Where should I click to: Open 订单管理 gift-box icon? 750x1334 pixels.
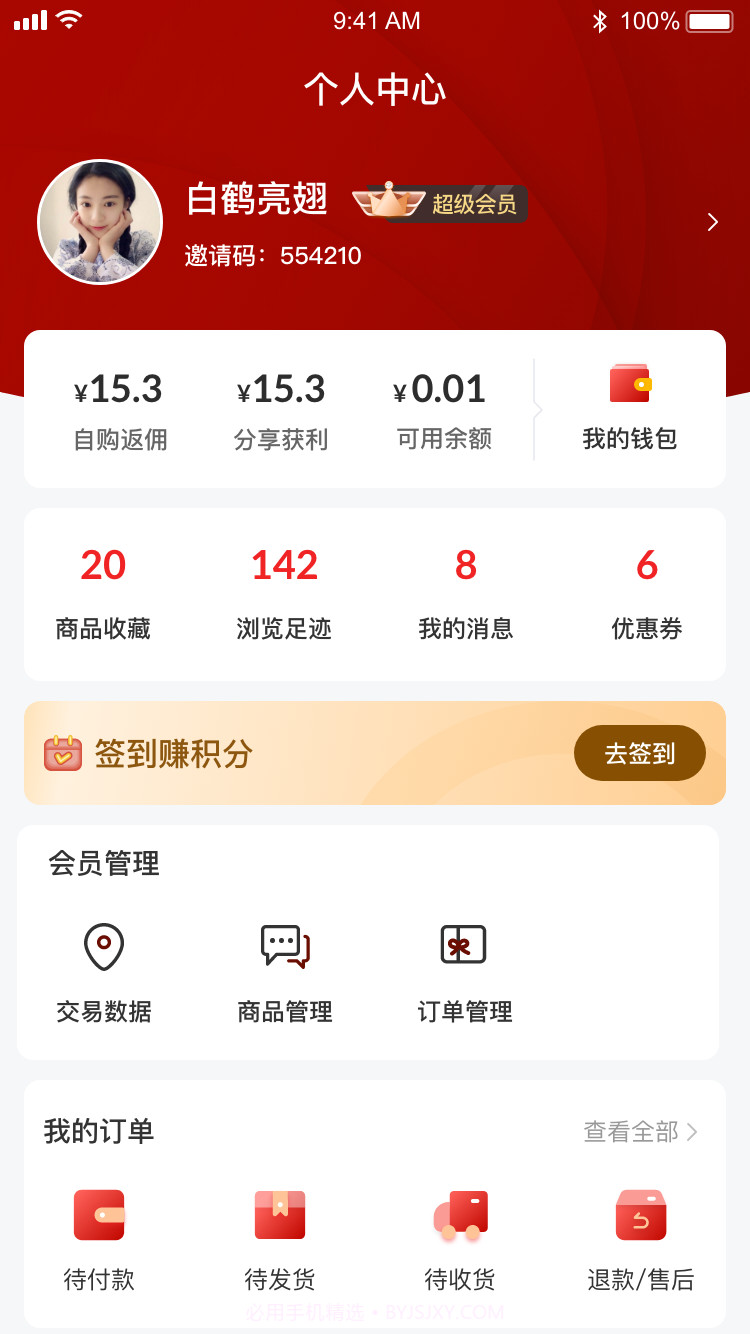point(464,944)
